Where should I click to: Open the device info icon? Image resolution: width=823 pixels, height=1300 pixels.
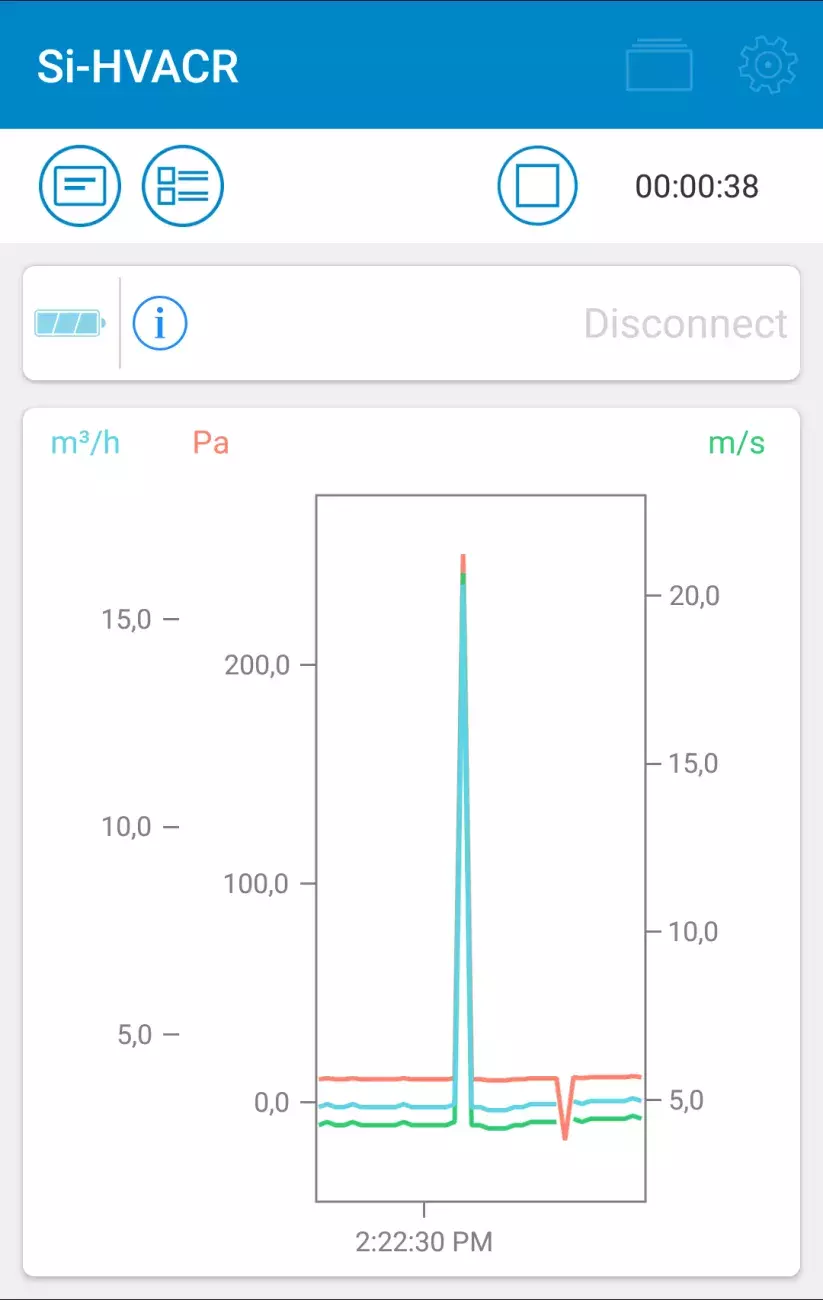[160, 323]
